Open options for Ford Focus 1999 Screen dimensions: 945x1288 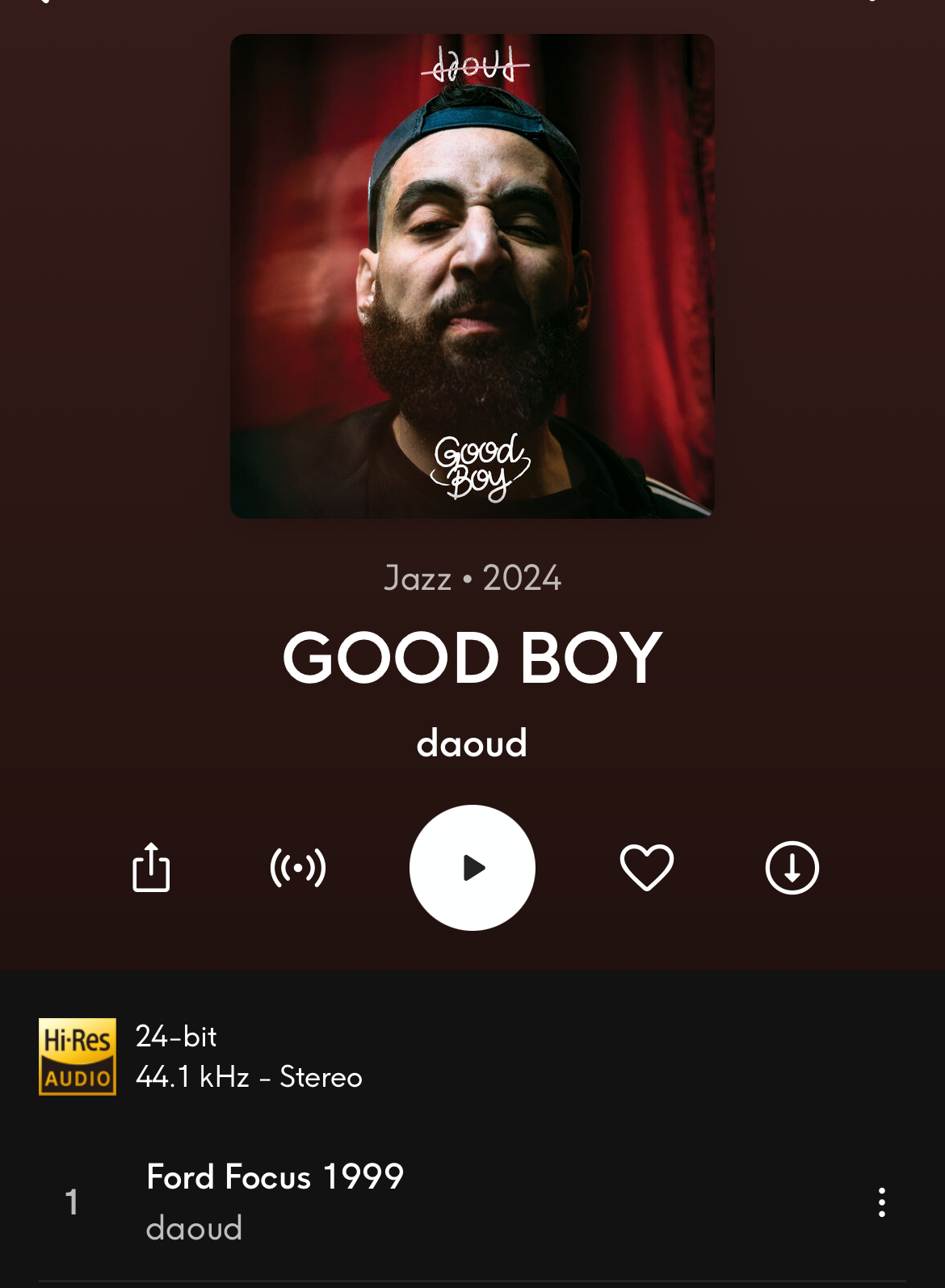(x=881, y=1202)
